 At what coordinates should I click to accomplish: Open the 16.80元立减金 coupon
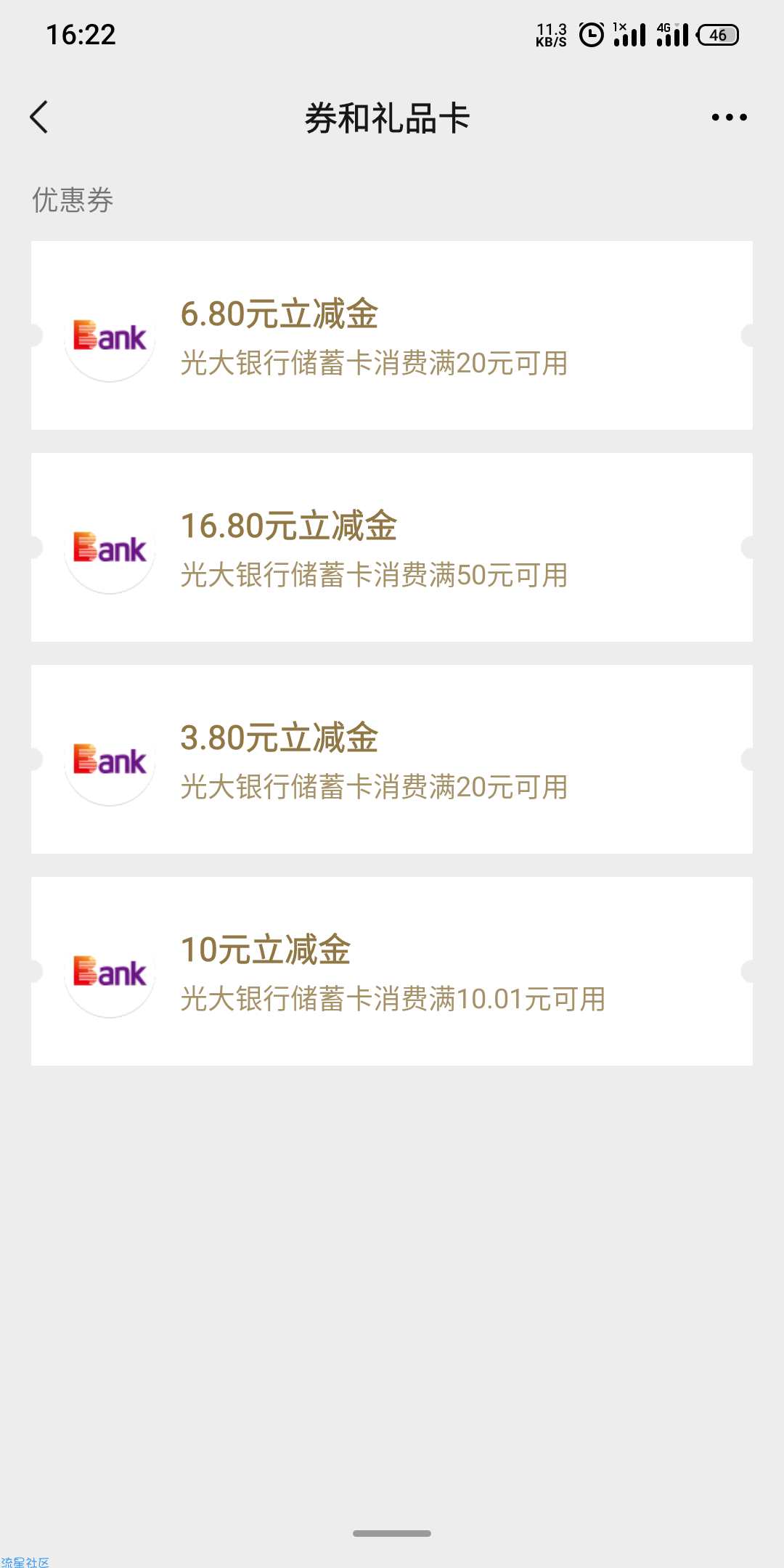(392, 547)
